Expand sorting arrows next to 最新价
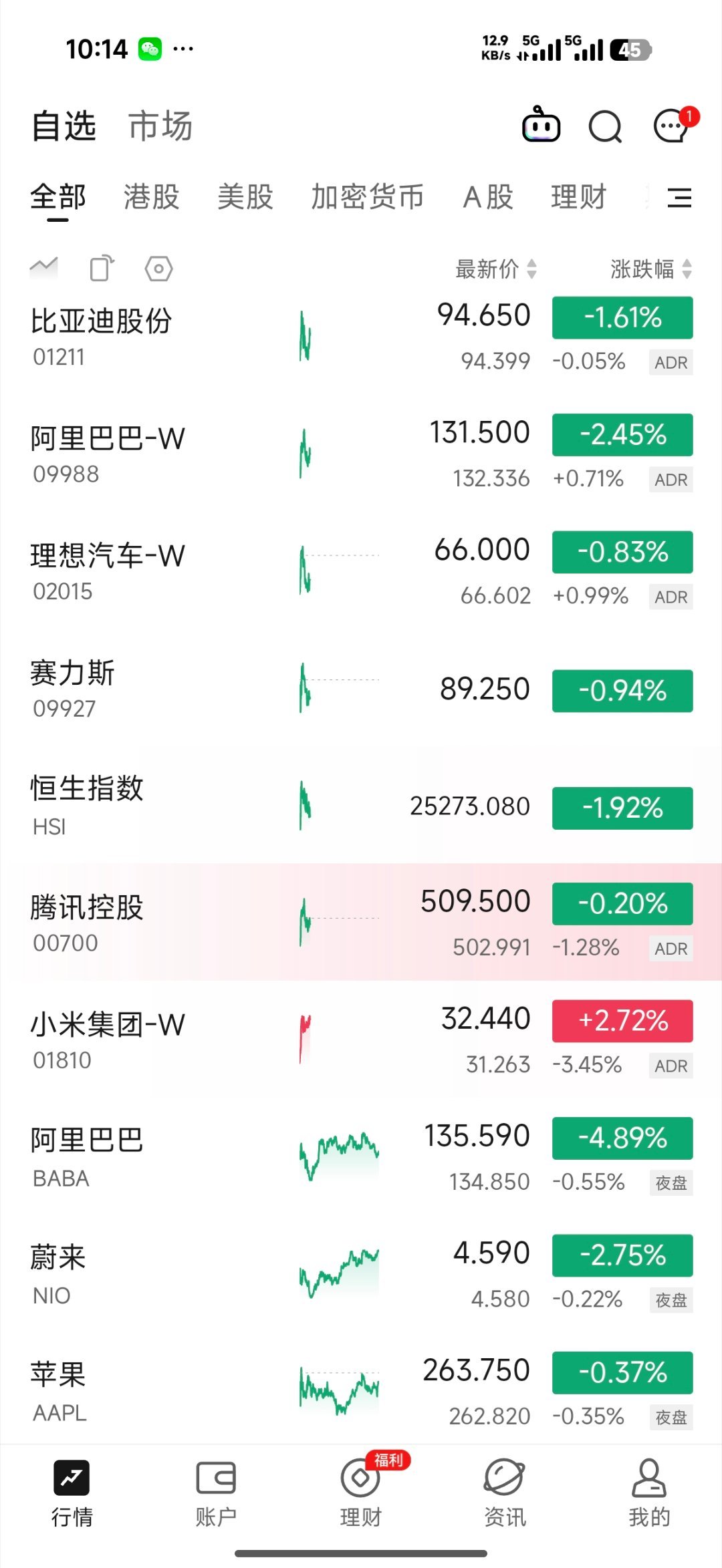The image size is (722, 1568). pos(533,268)
